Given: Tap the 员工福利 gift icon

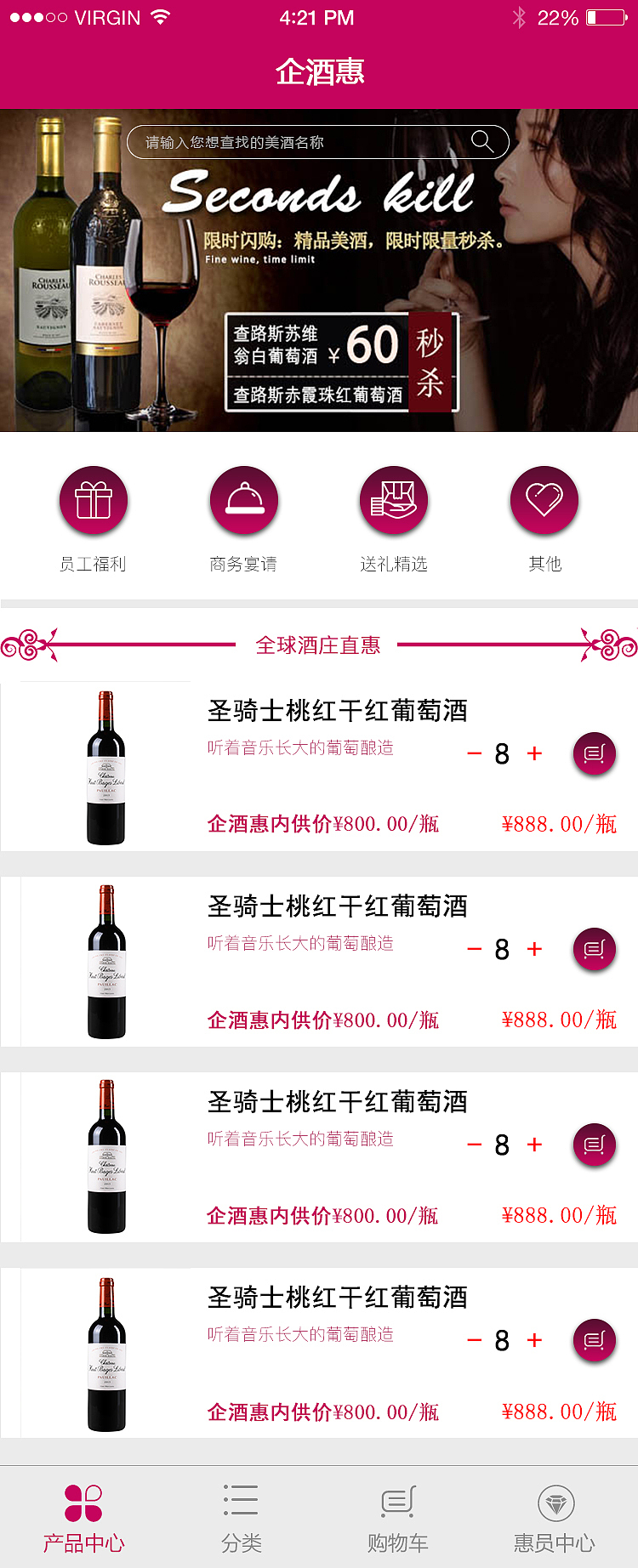Looking at the screenshot, I should 94,500.
